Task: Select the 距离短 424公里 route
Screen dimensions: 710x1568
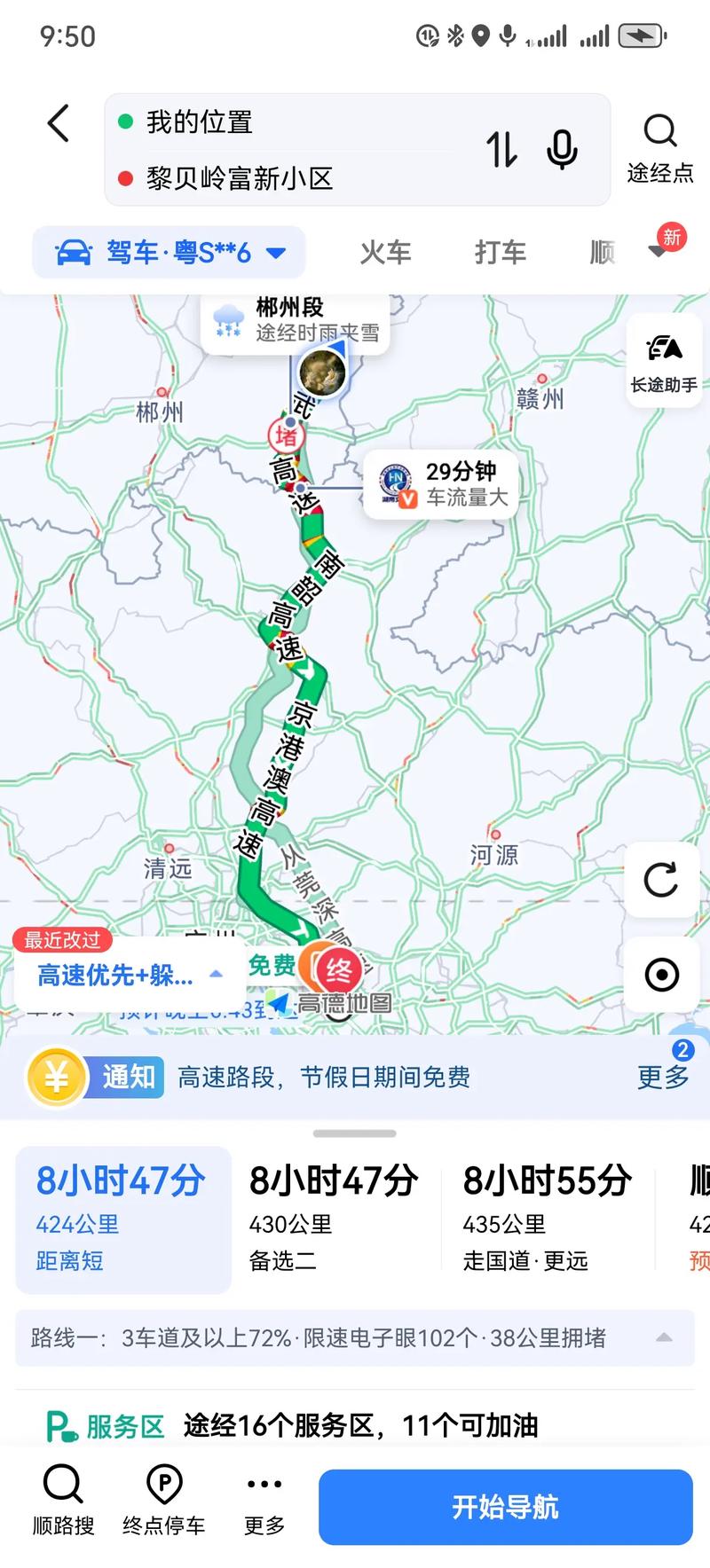Action: (122, 1219)
